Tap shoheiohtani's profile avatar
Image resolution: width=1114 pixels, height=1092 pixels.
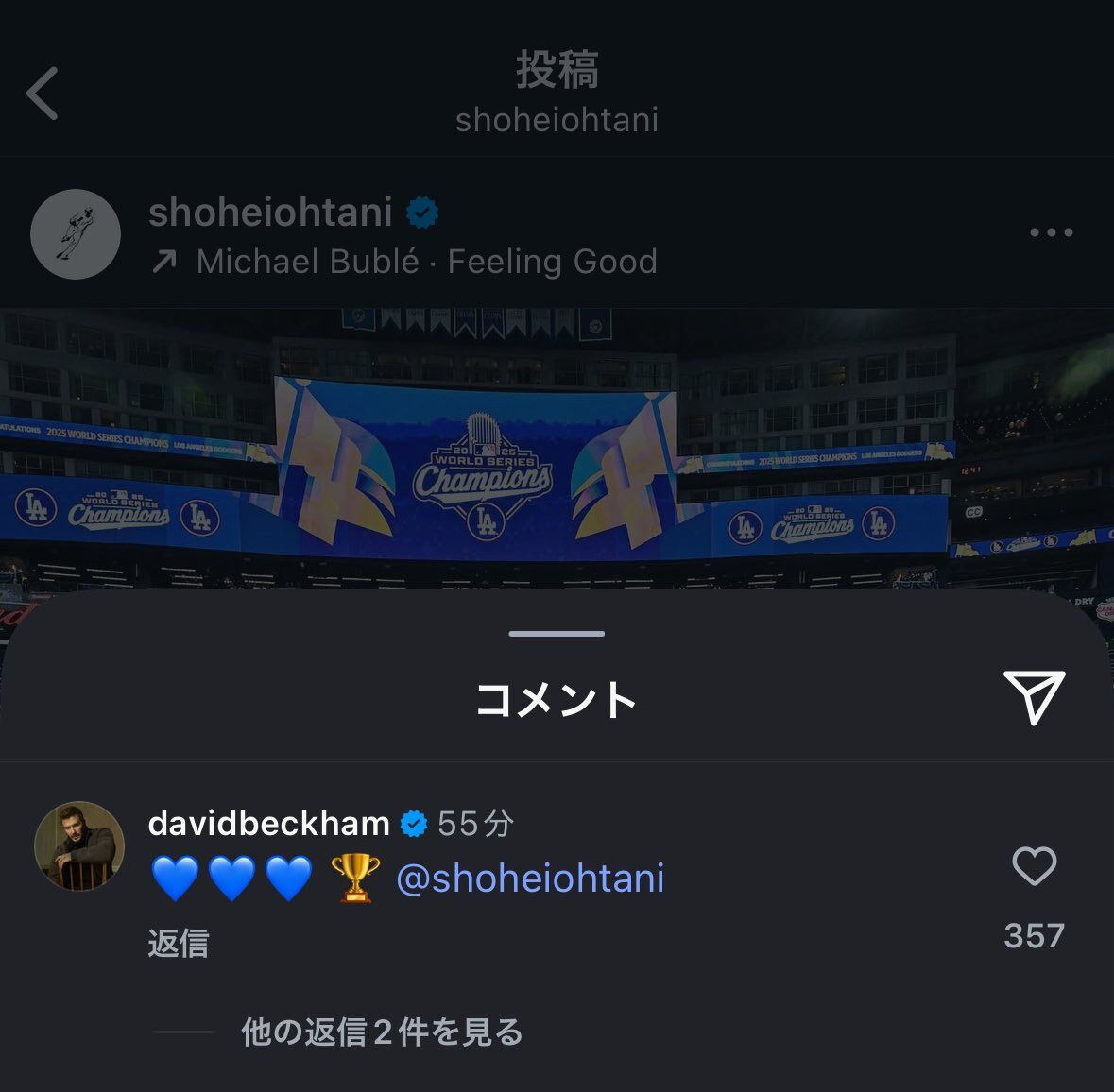[x=76, y=233]
